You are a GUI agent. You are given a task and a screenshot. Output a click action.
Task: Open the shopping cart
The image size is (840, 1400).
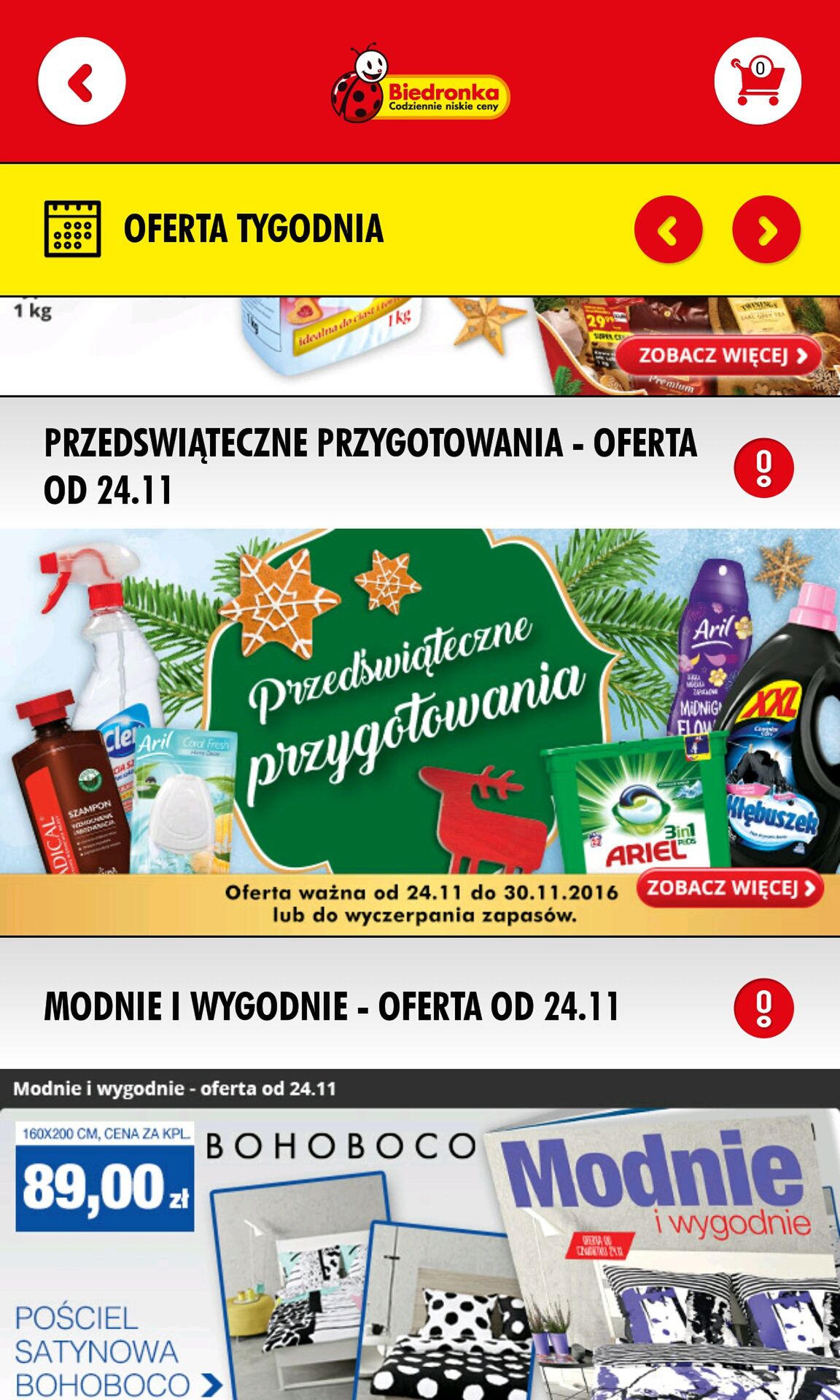click(x=758, y=81)
